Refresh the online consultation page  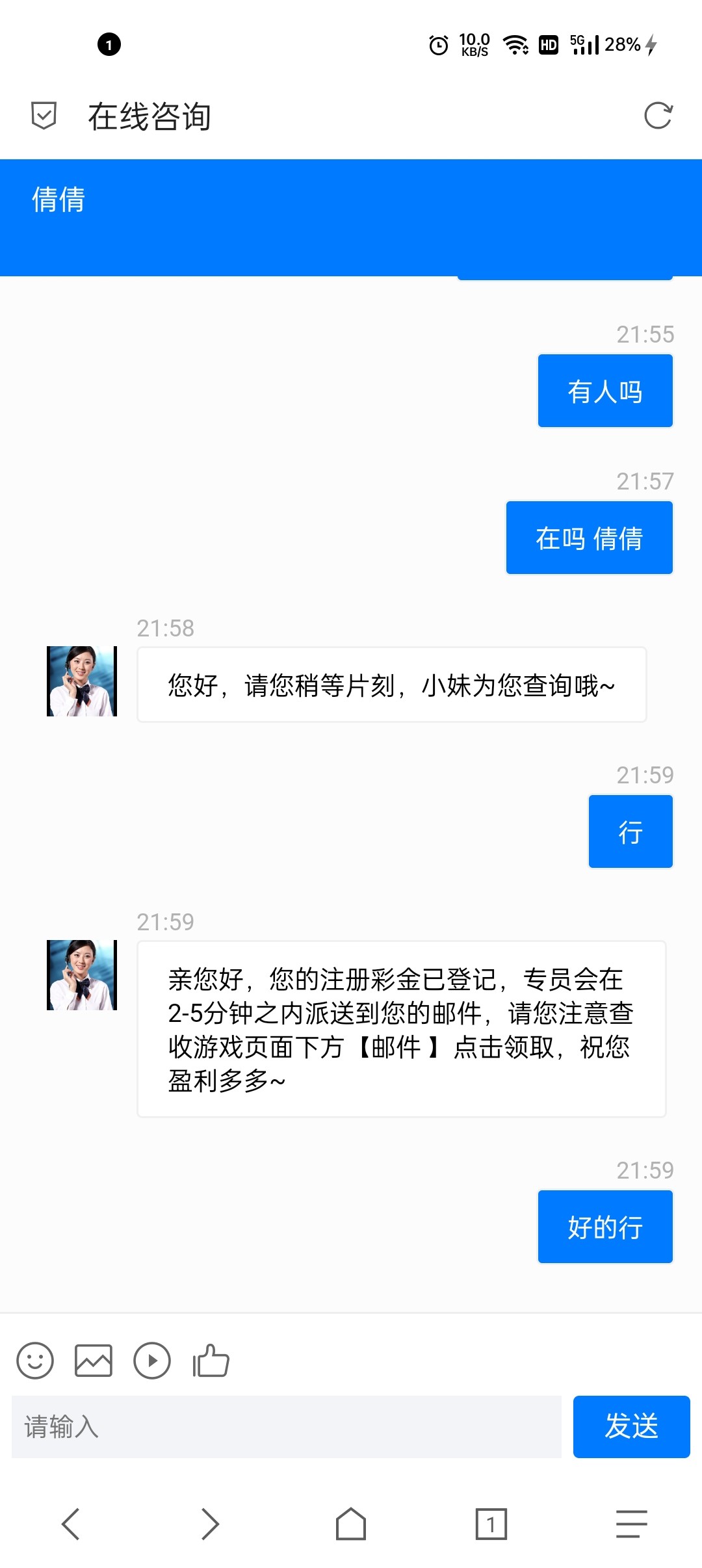tap(658, 116)
